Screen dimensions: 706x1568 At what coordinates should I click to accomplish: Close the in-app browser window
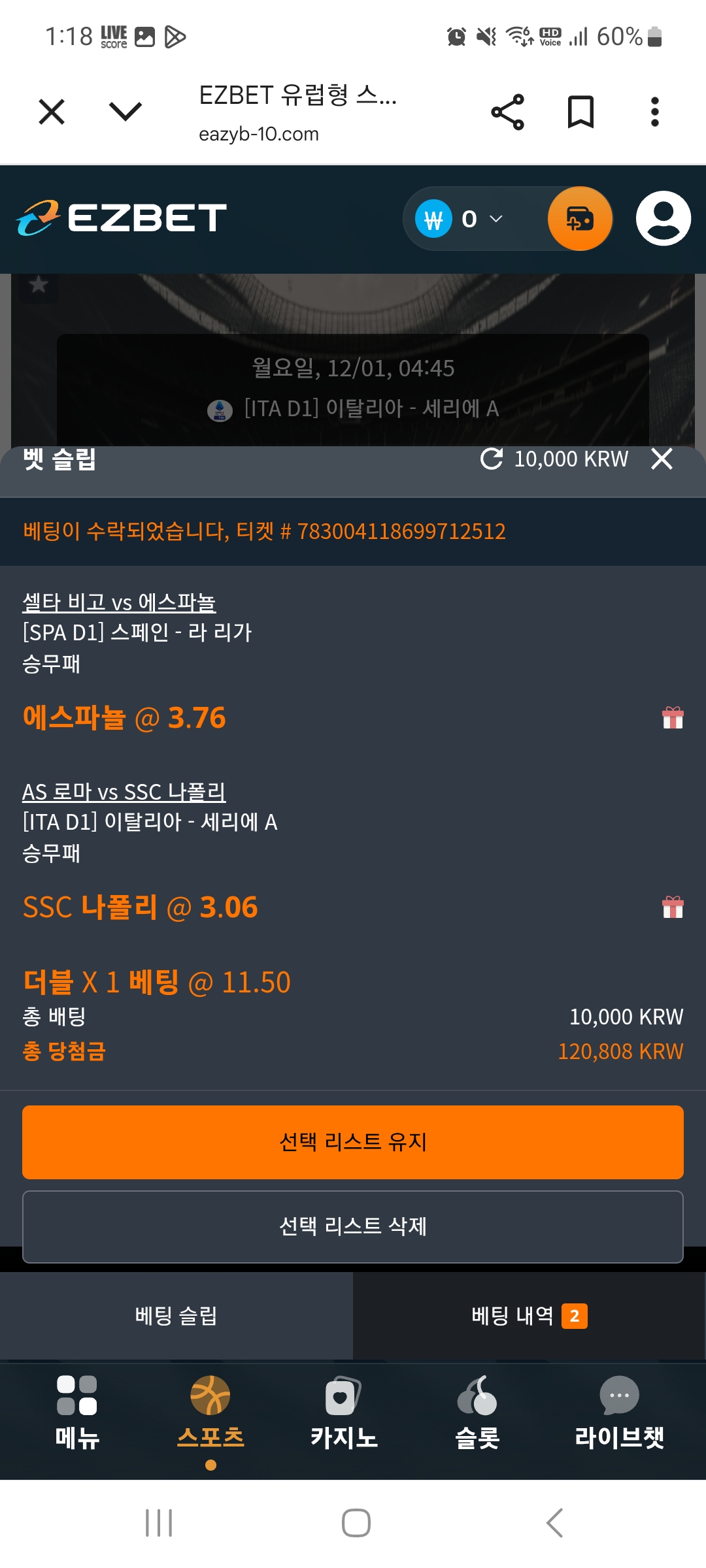click(x=52, y=112)
